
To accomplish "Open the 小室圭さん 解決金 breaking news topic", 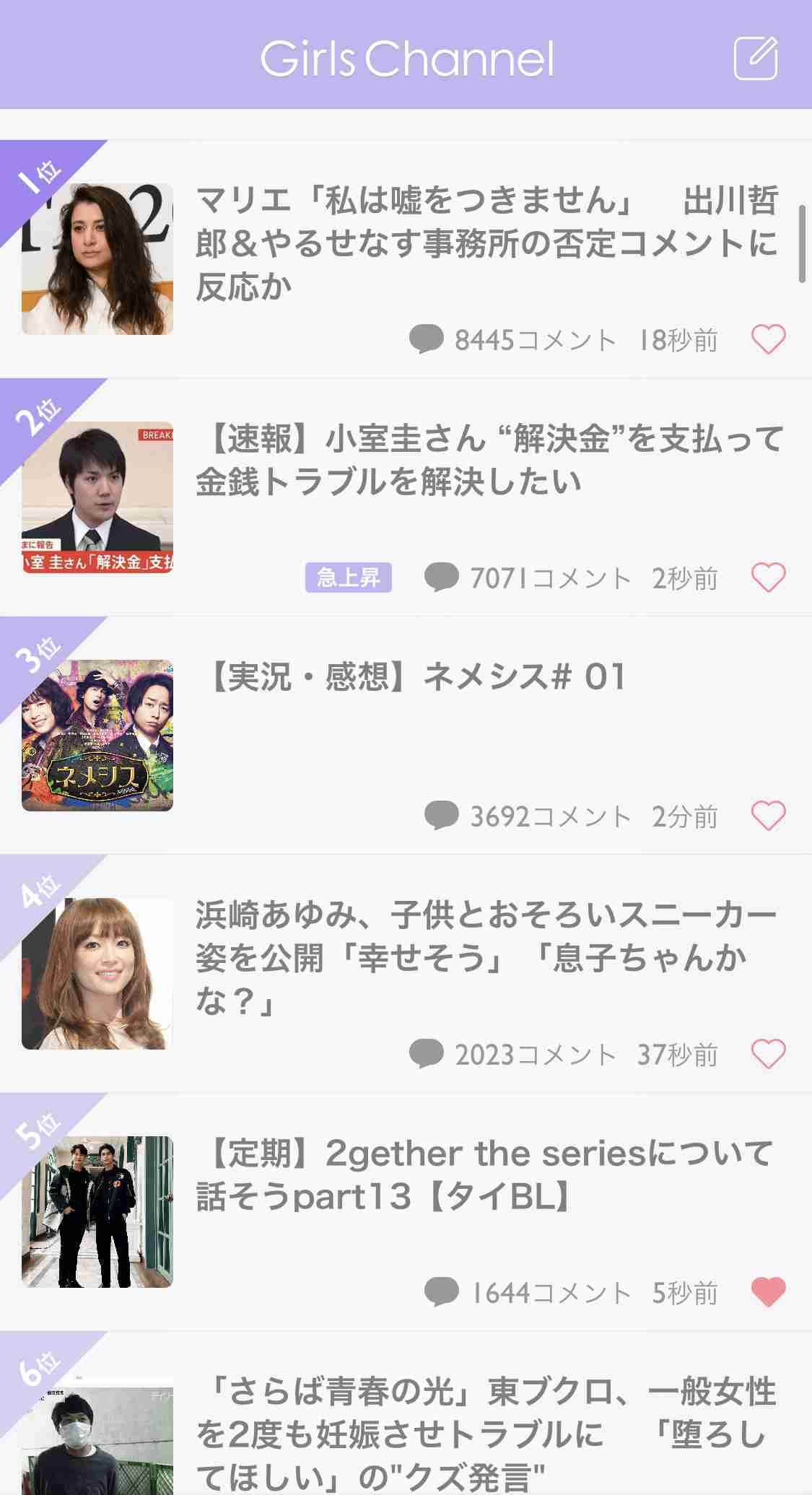I will (406, 497).
